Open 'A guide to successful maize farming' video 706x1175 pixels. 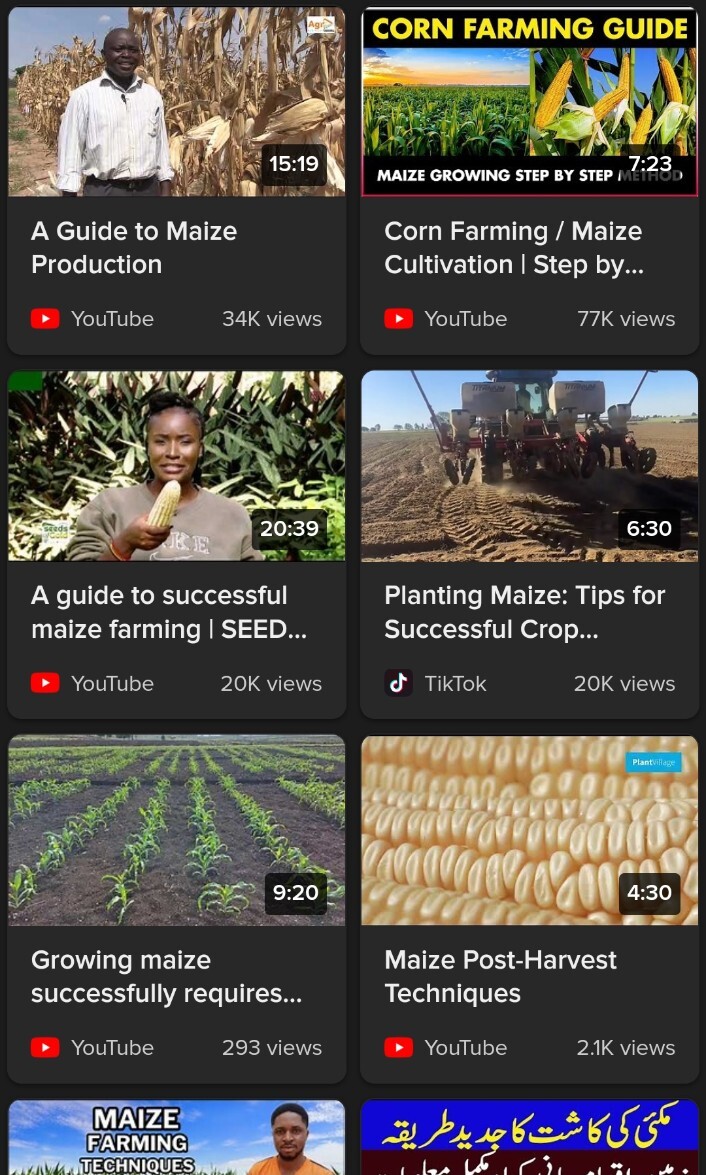pyautogui.click(x=177, y=467)
